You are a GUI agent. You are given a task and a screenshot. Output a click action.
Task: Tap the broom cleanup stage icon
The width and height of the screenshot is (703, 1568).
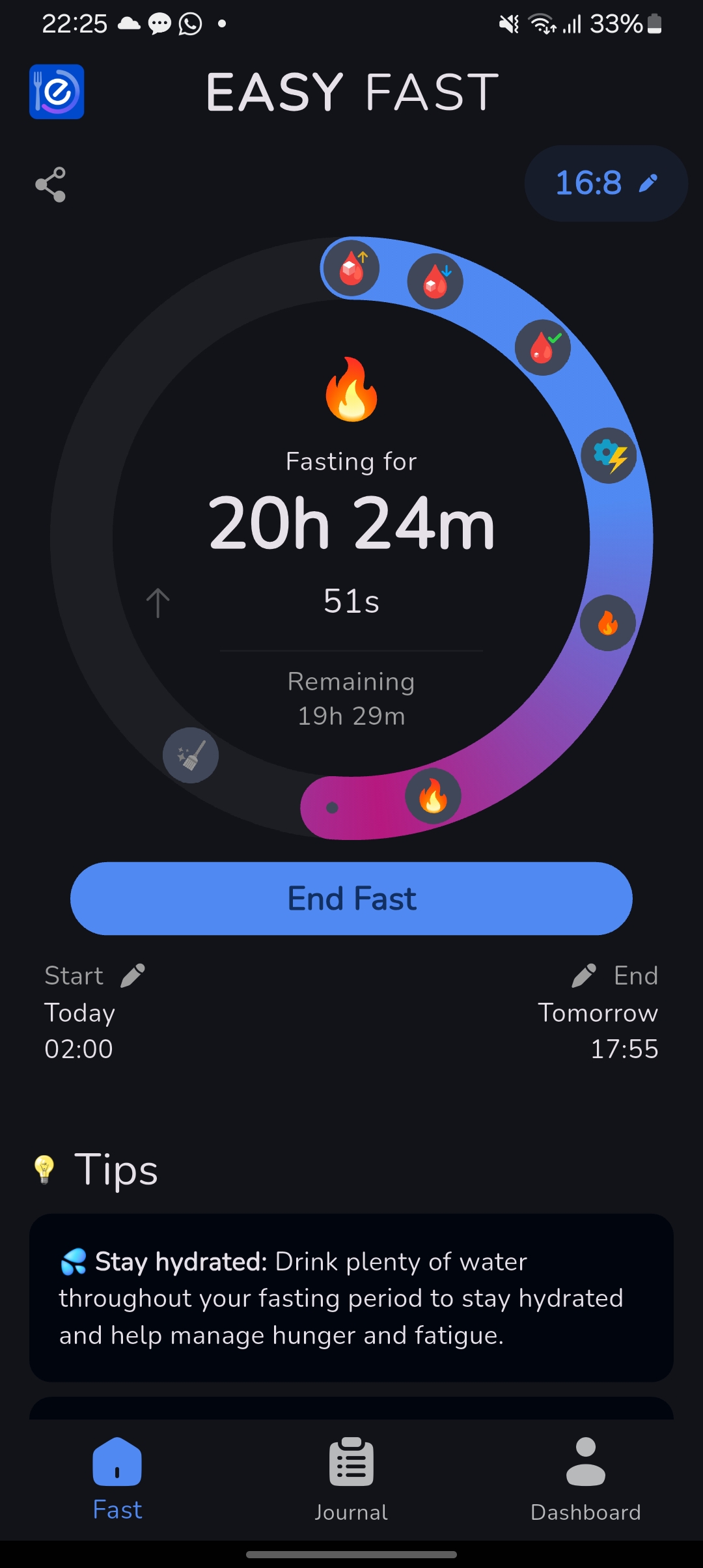tap(191, 755)
